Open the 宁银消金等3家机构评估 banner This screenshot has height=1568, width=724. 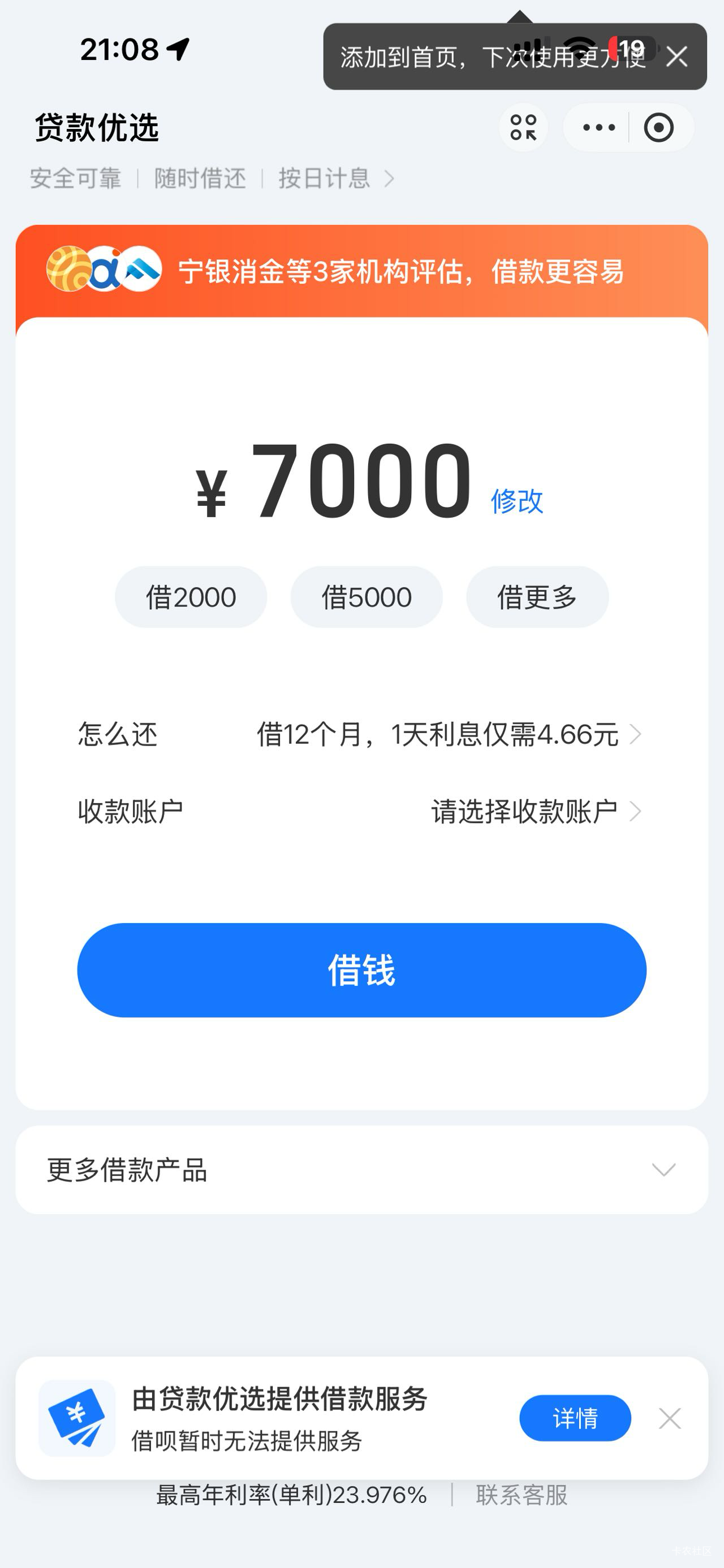(361, 271)
